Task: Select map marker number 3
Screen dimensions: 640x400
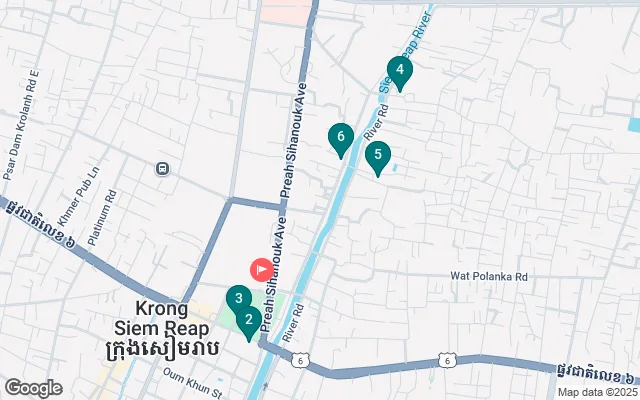Action: (237, 298)
